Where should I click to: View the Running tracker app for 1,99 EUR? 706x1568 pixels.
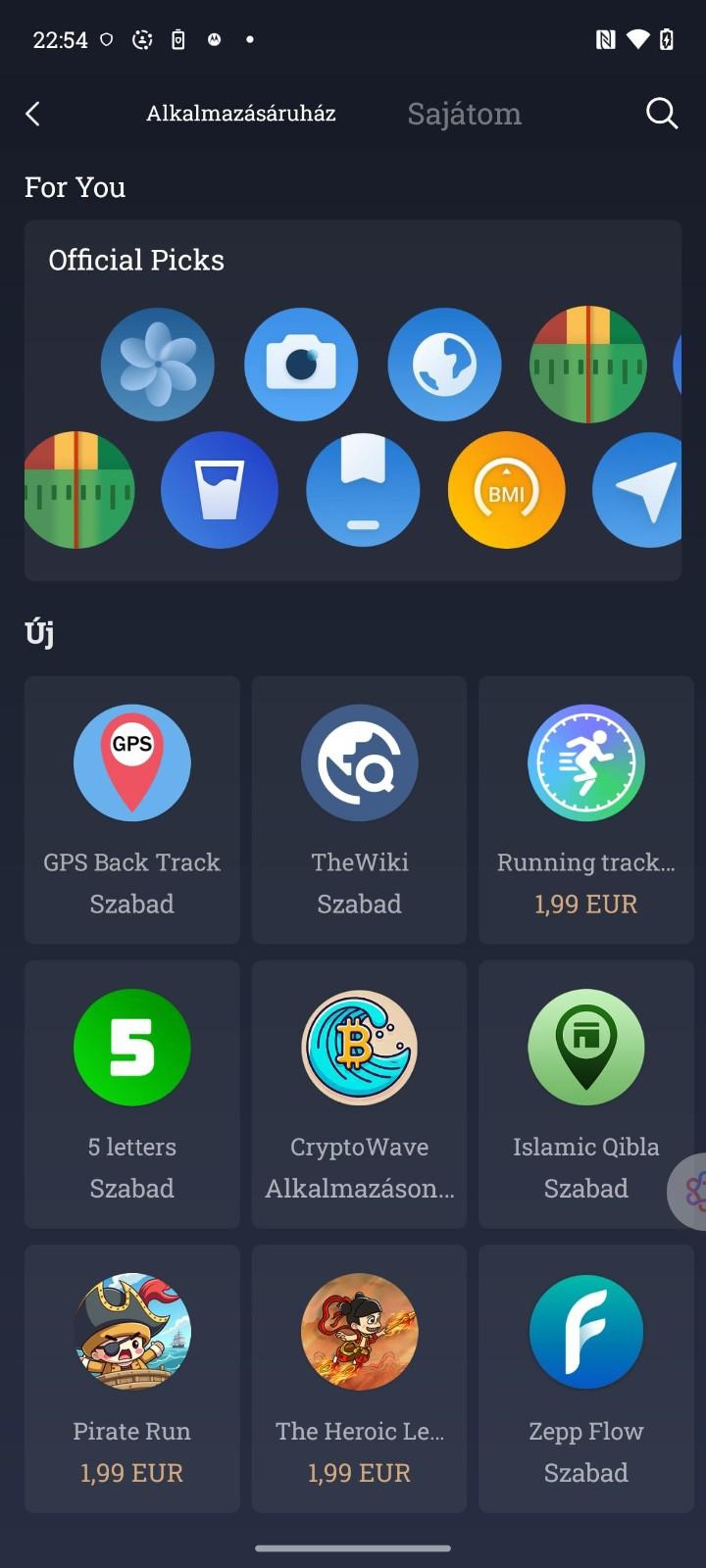(x=585, y=809)
